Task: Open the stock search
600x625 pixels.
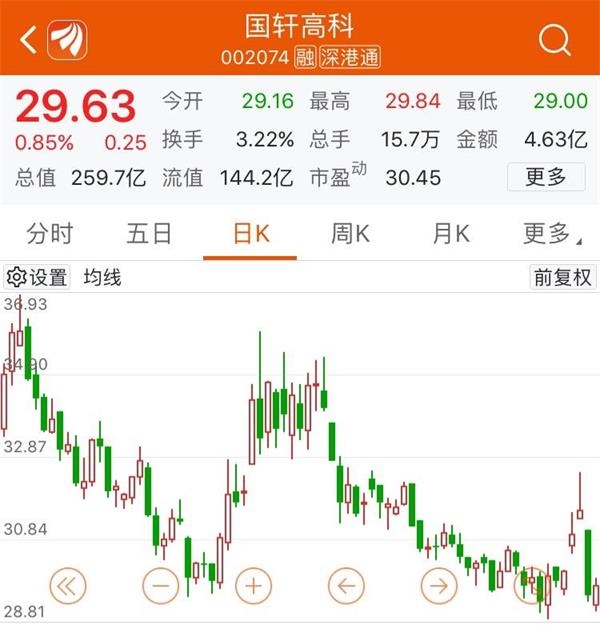Action: (x=553, y=40)
